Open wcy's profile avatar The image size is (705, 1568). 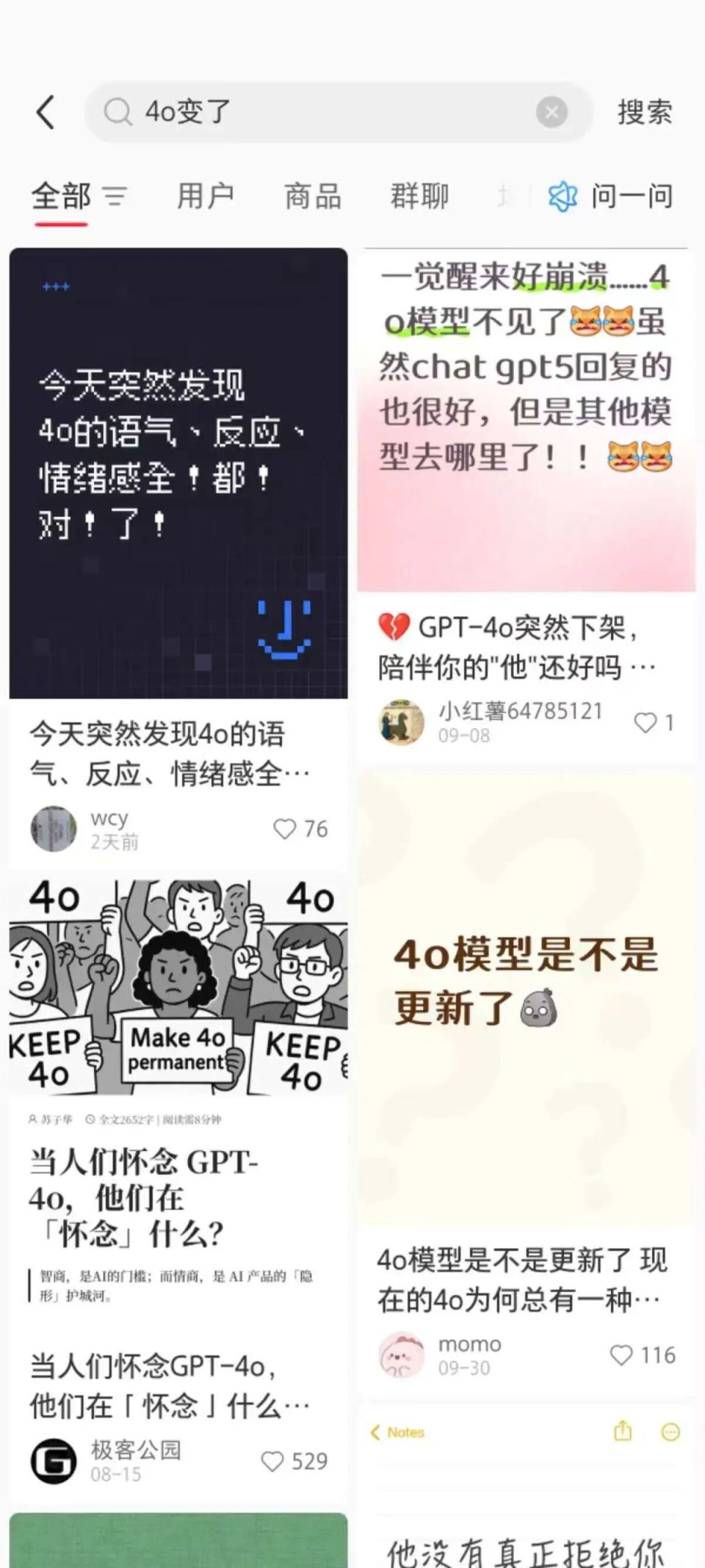pos(52,828)
